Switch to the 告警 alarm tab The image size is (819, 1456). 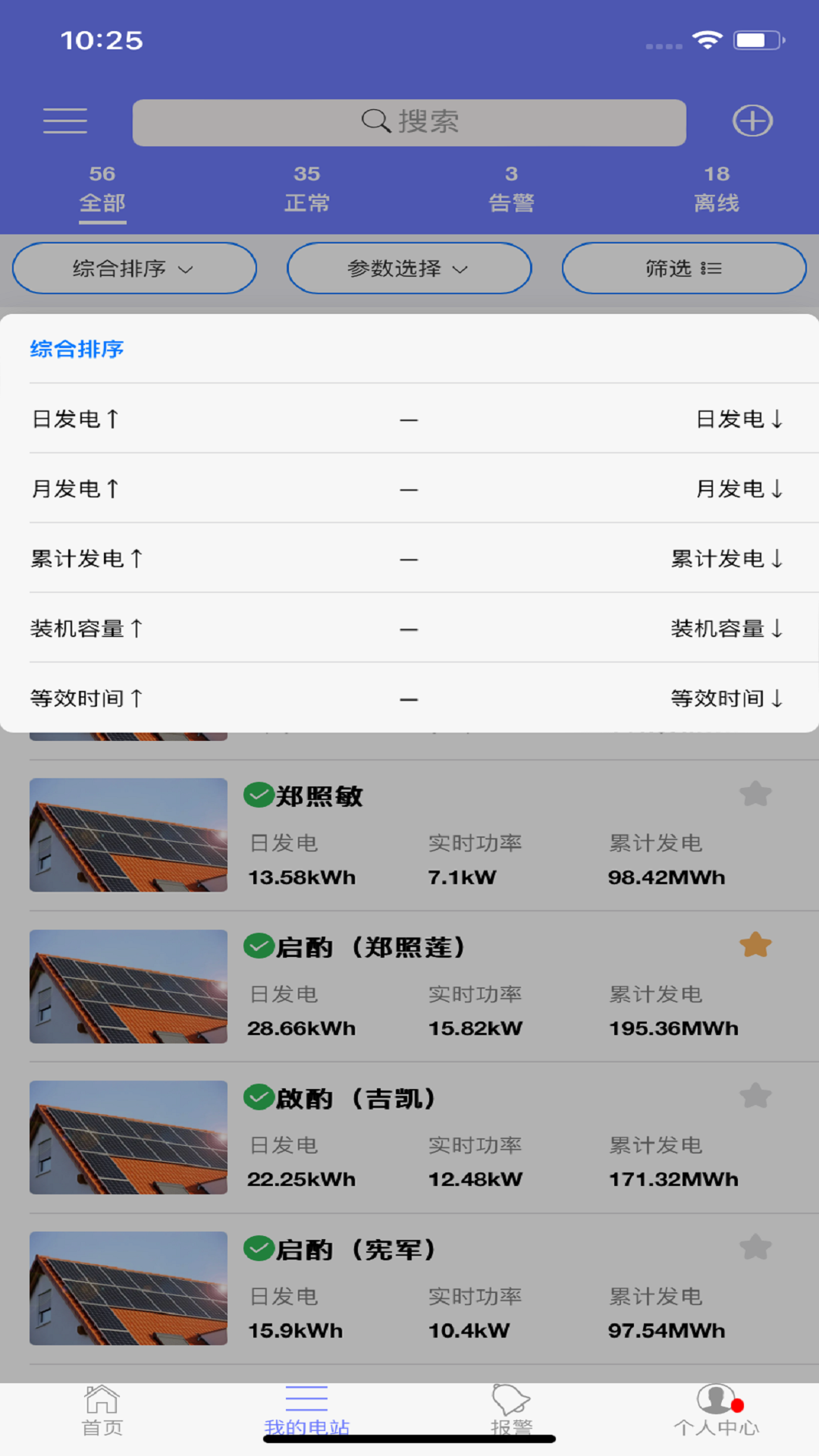tap(510, 188)
